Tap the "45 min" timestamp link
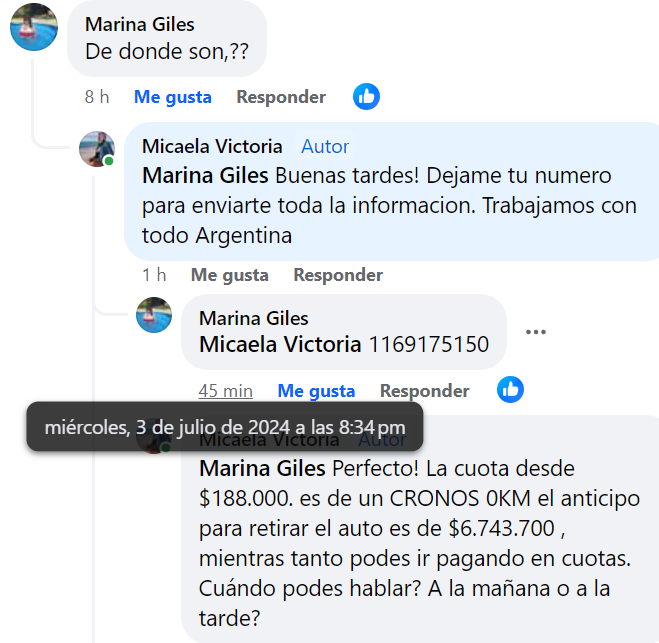 pos(225,391)
